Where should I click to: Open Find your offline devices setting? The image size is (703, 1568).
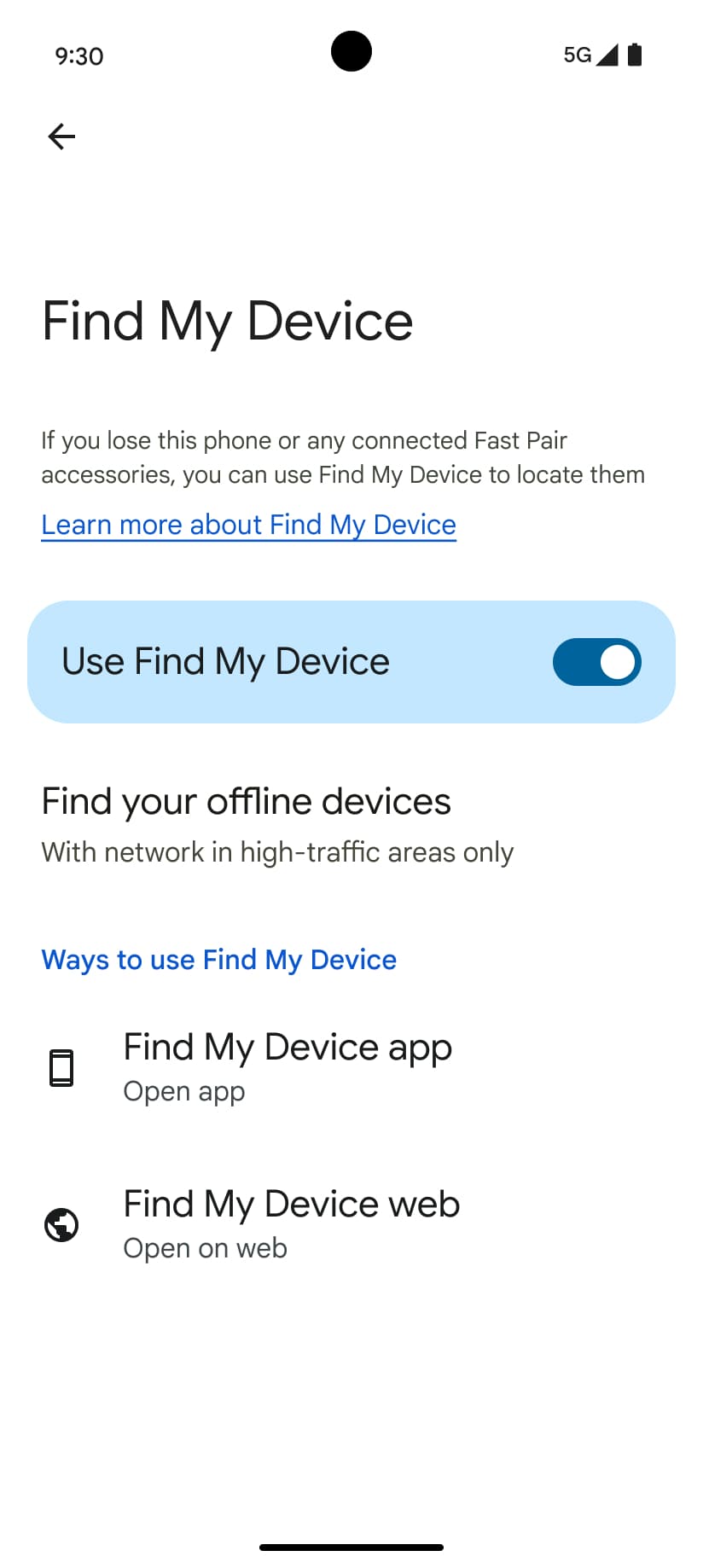point(277,824)
